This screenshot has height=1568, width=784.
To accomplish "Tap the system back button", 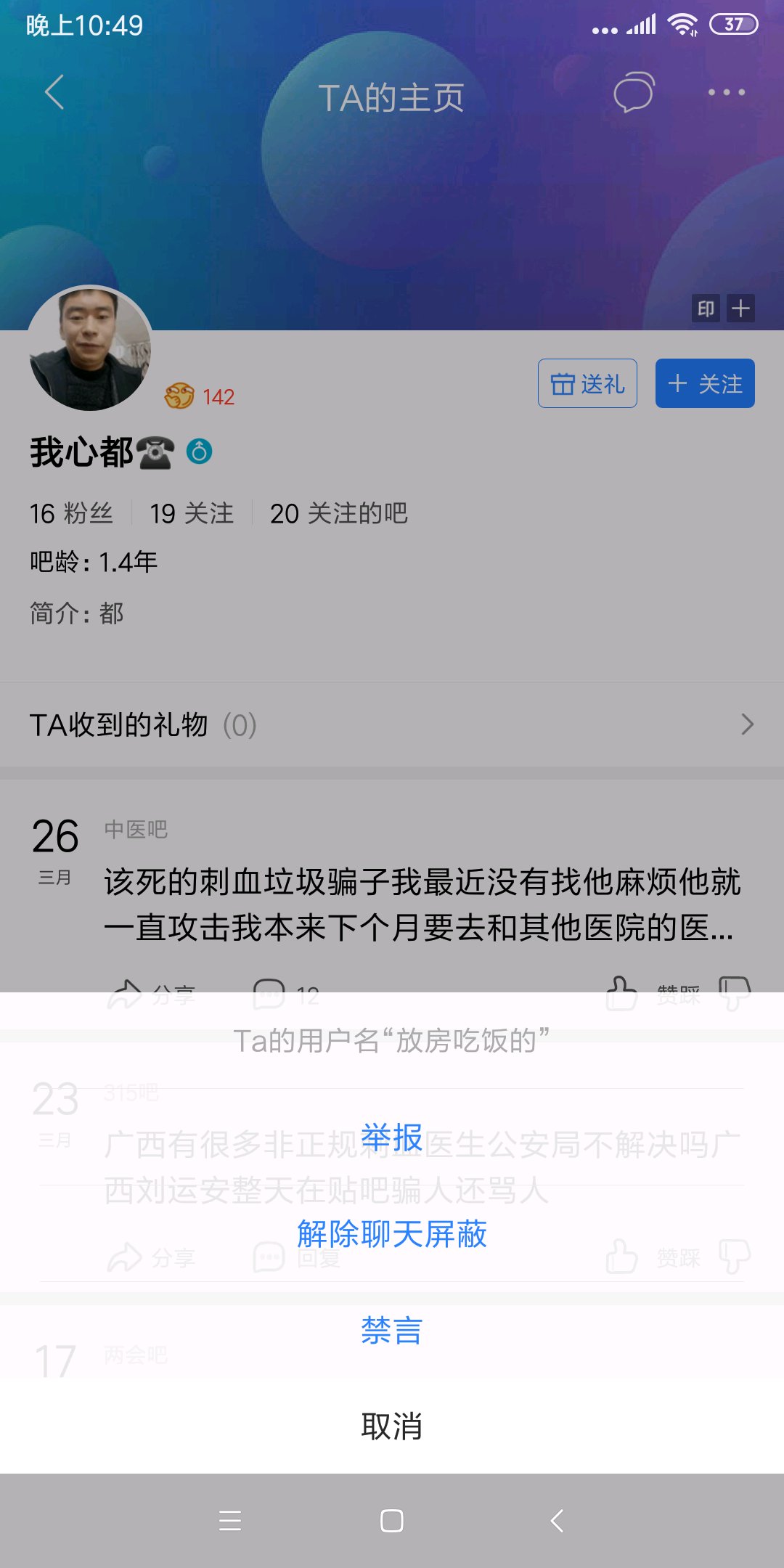I will coord(557,1521).
